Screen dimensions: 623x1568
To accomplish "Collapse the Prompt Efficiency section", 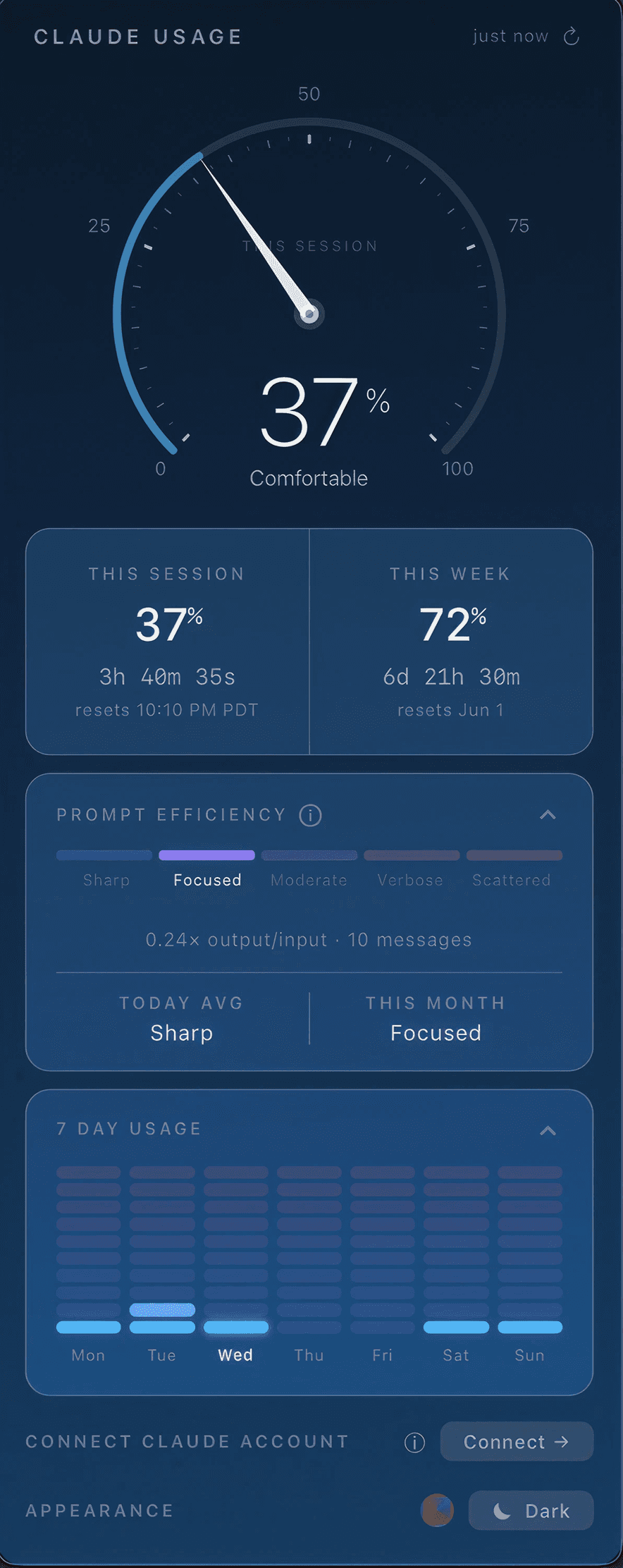I will [x=548, y=815].
